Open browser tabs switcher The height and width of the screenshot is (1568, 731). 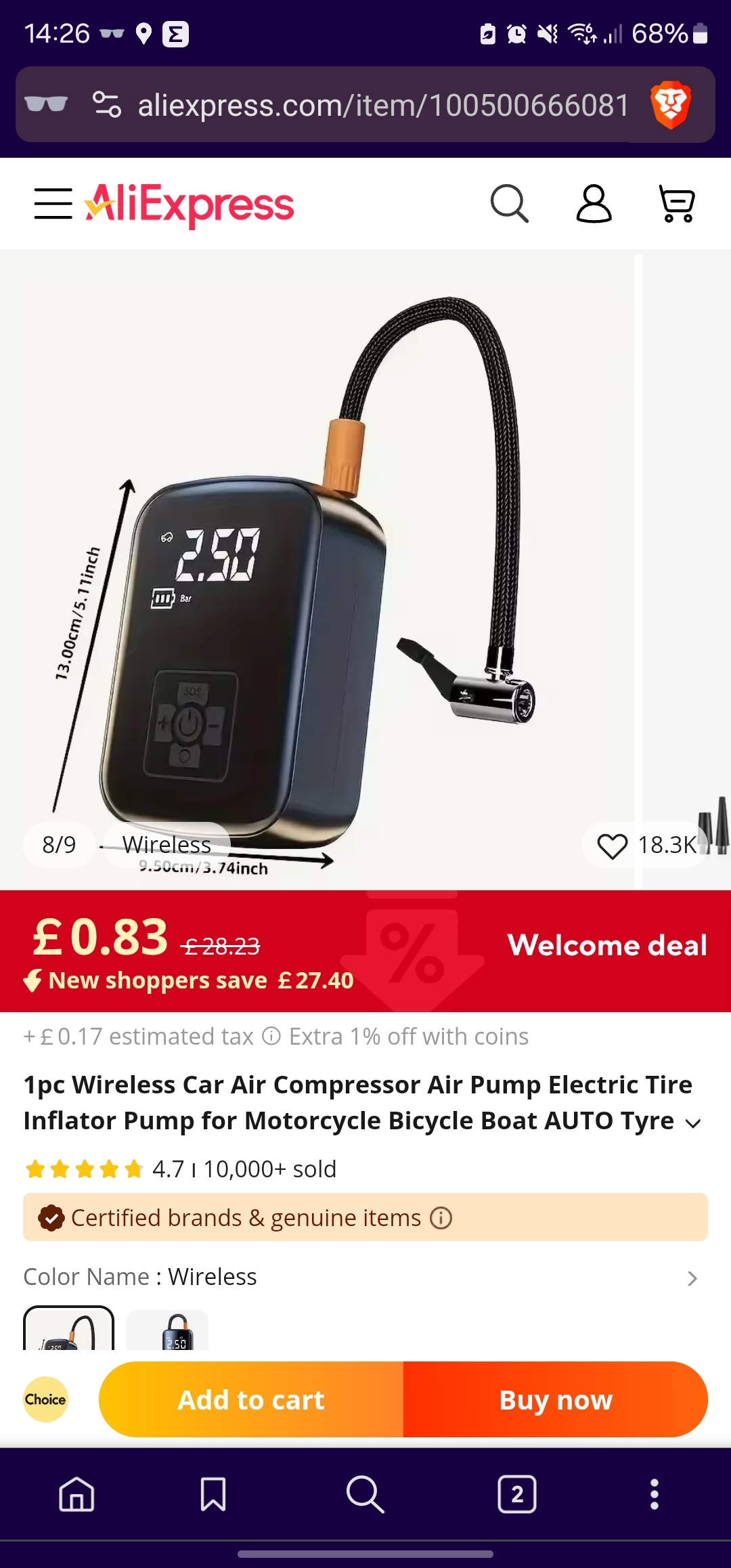[517, 1494]
